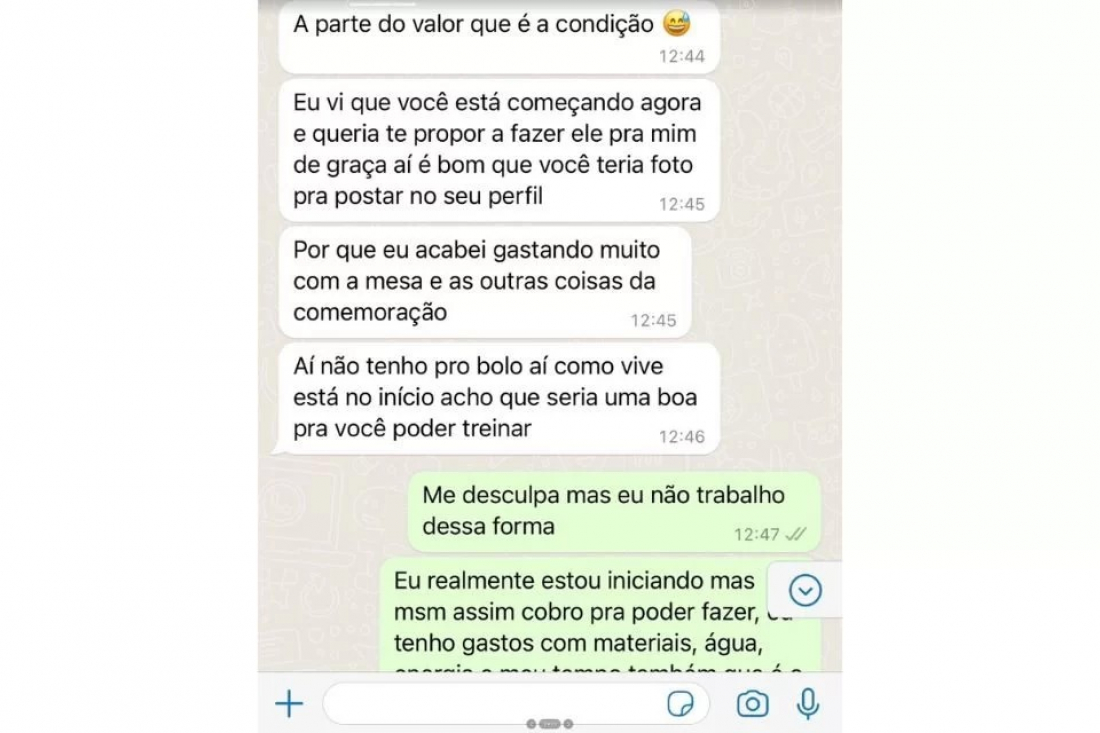Tap the message text field

pyautogui.click(x=490, y=704)
